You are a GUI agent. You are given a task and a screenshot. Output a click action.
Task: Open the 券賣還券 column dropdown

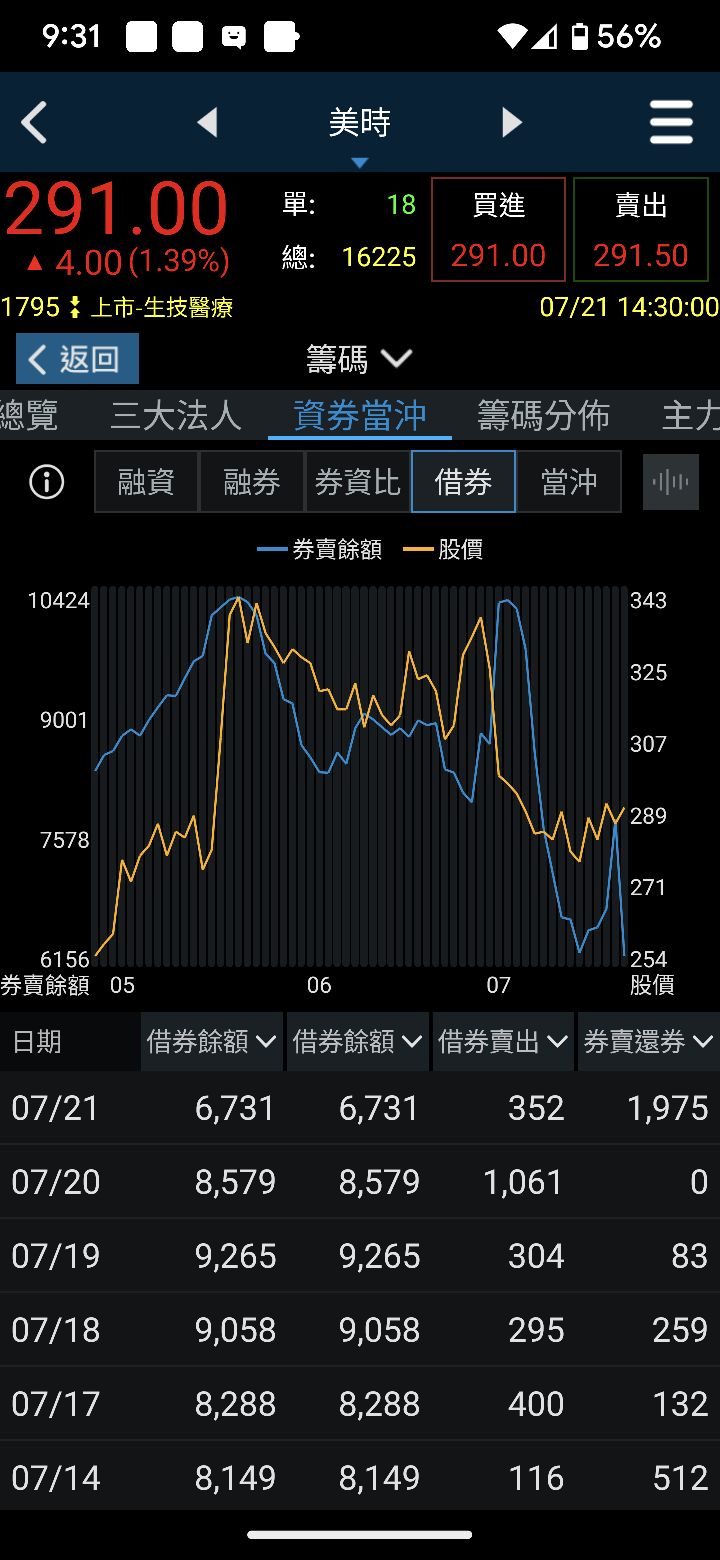point(648,1042)
